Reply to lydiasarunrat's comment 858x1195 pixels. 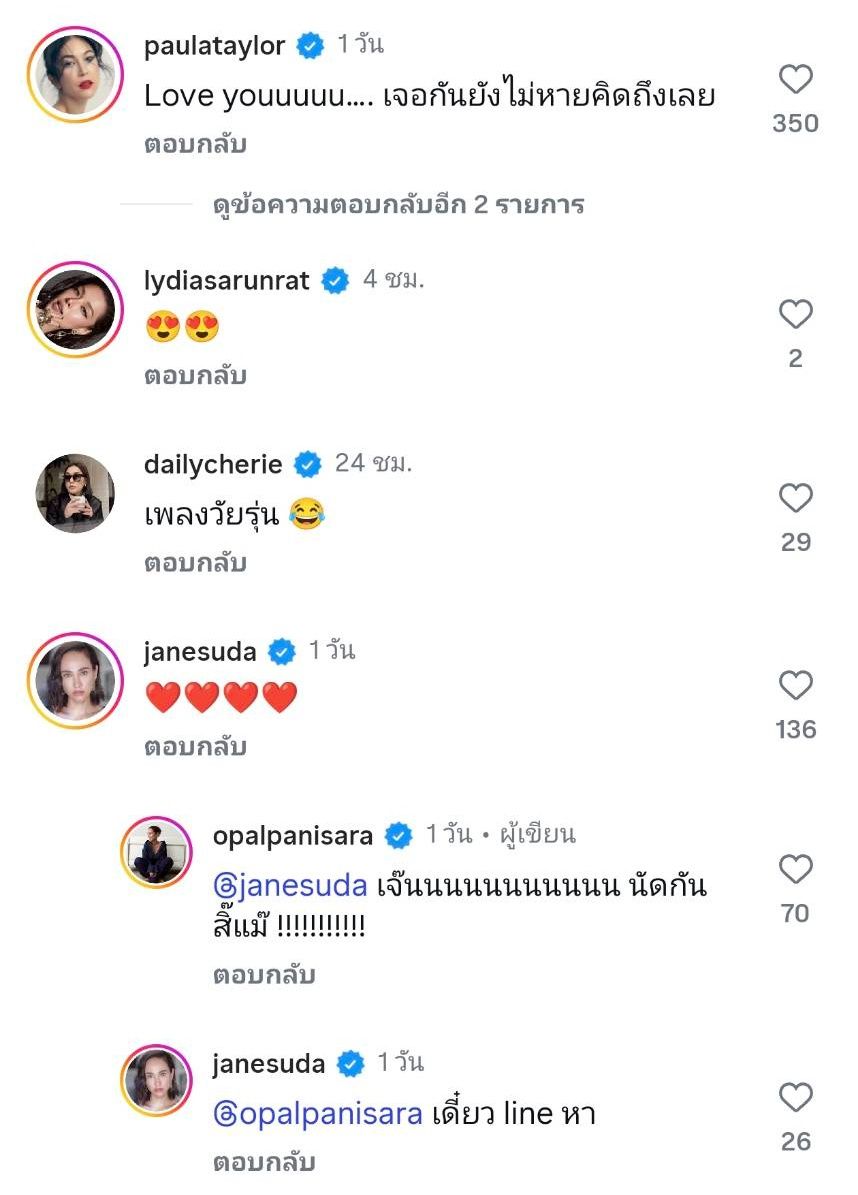pyautogui.click(x=195, y=377)
